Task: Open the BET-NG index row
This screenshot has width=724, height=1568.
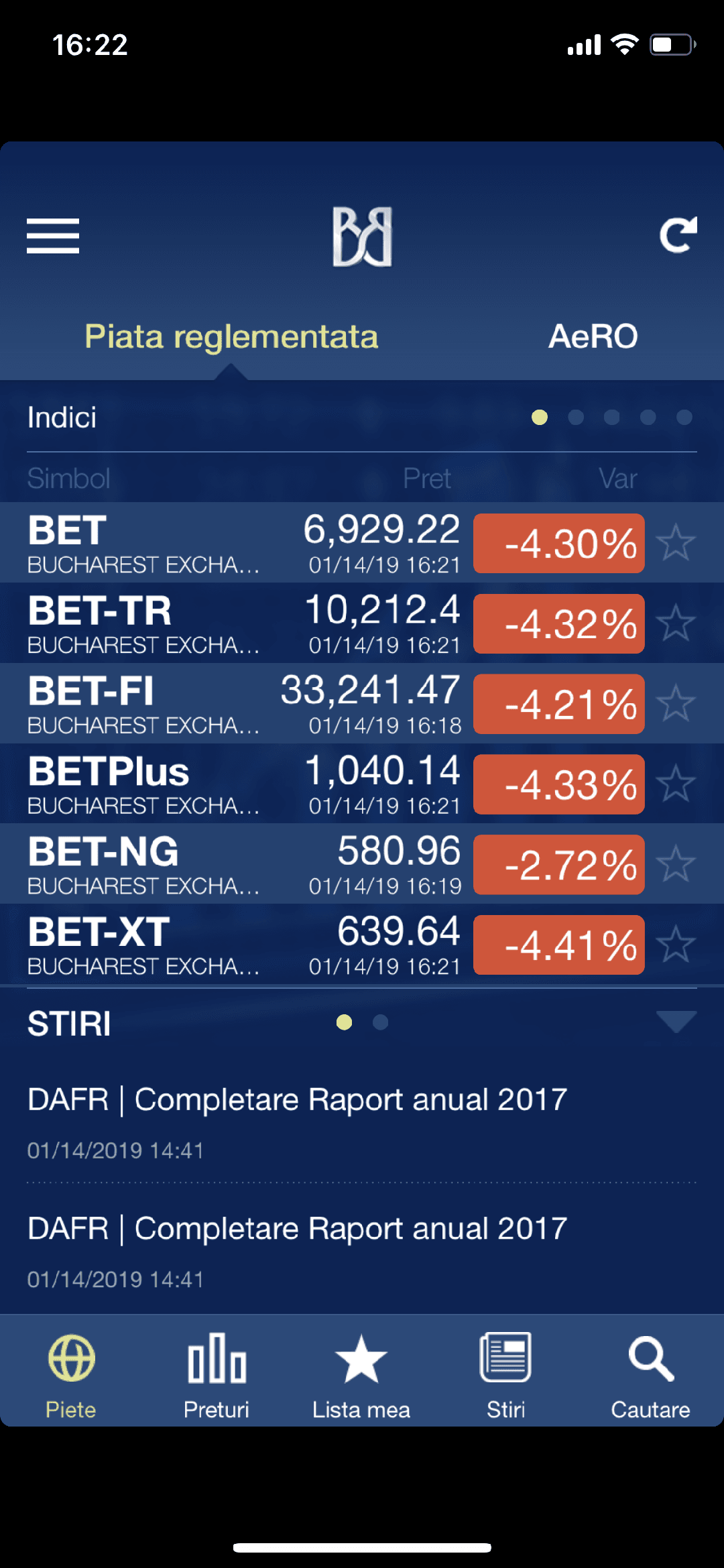Action: (x=362, y=863)
